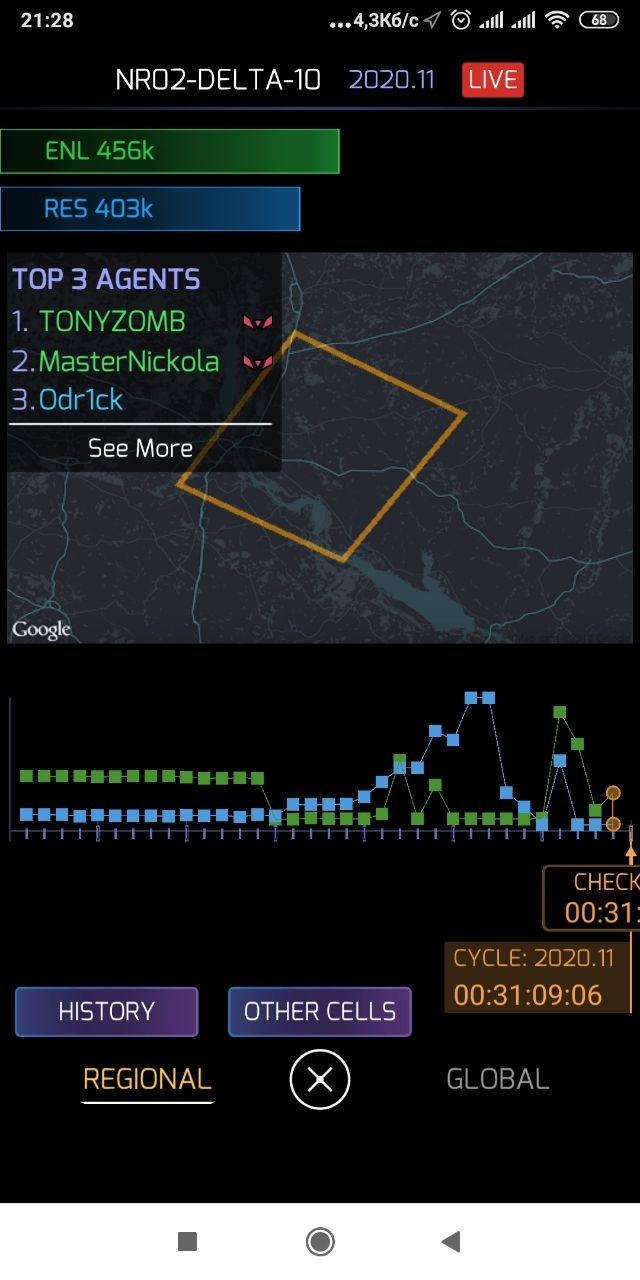Select the Regional tab

147,1079
